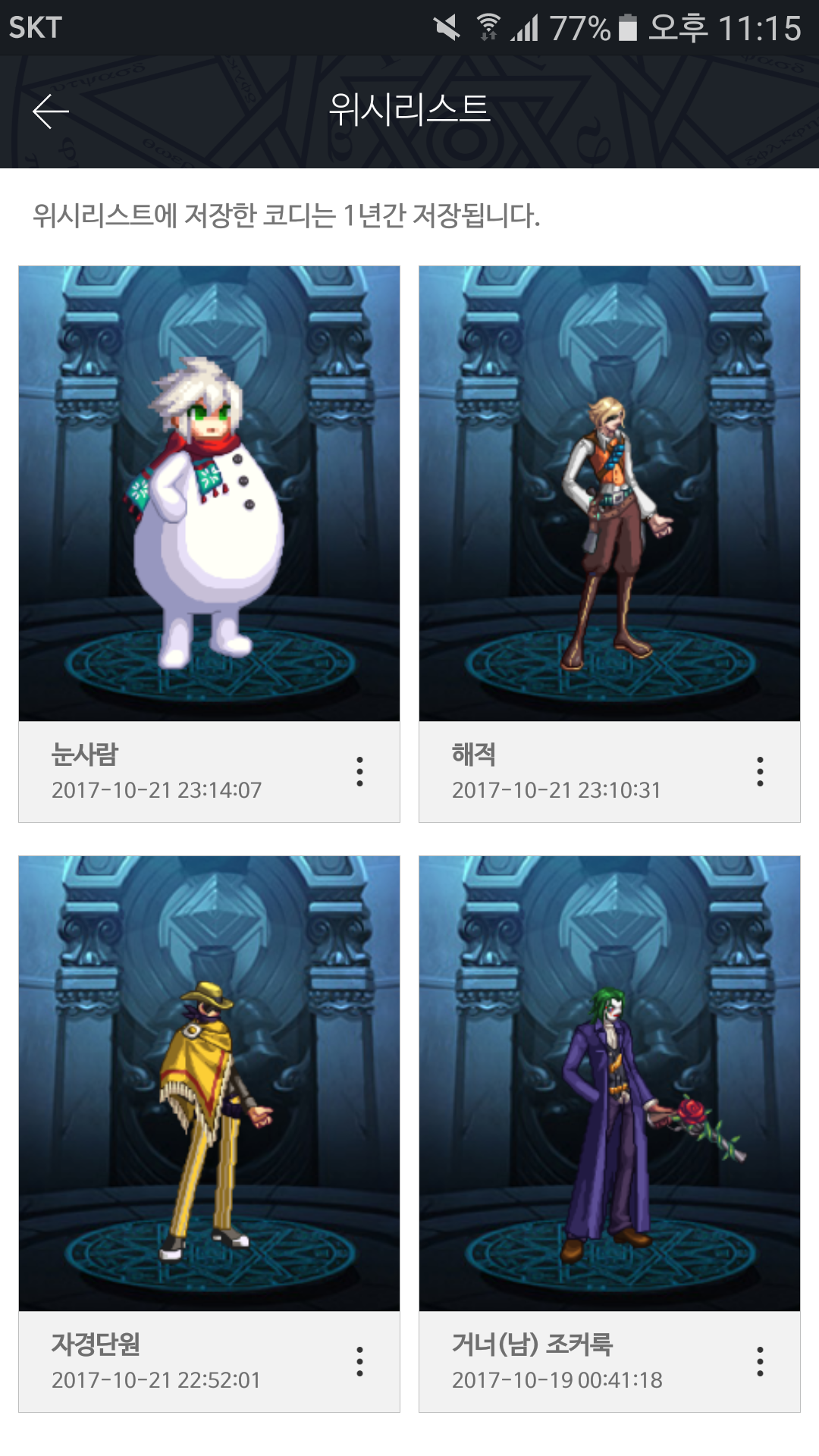Open the options menu for 해적

tap(760, 771)
